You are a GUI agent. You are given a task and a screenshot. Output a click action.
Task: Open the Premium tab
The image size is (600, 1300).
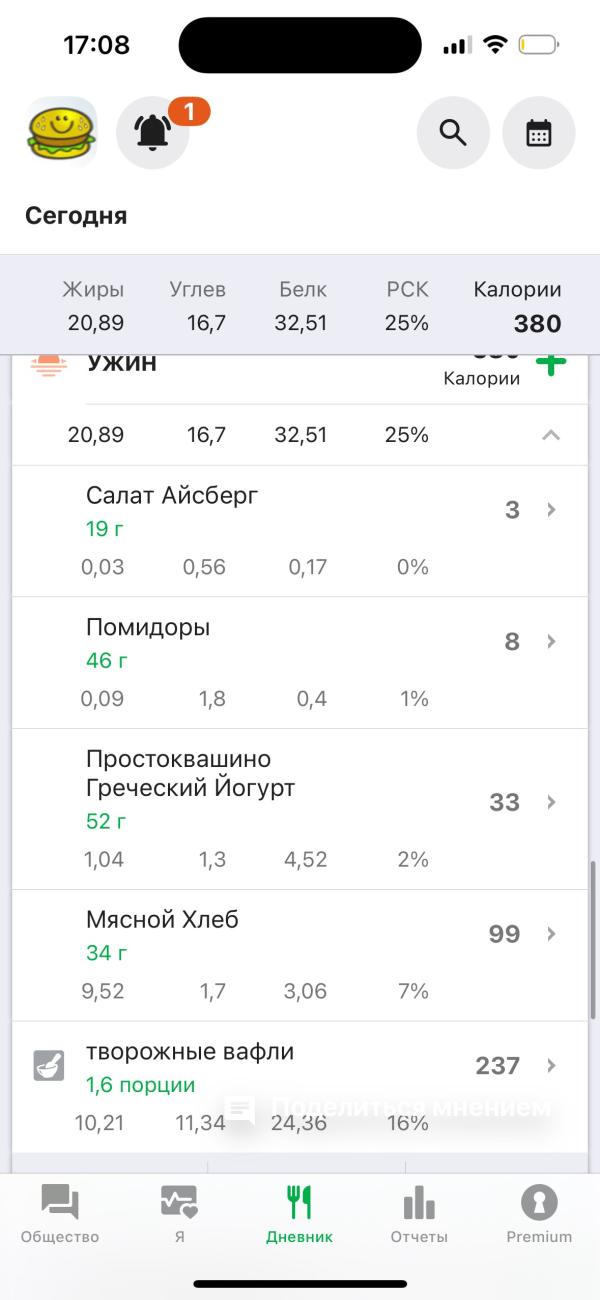coord(539,1214)
